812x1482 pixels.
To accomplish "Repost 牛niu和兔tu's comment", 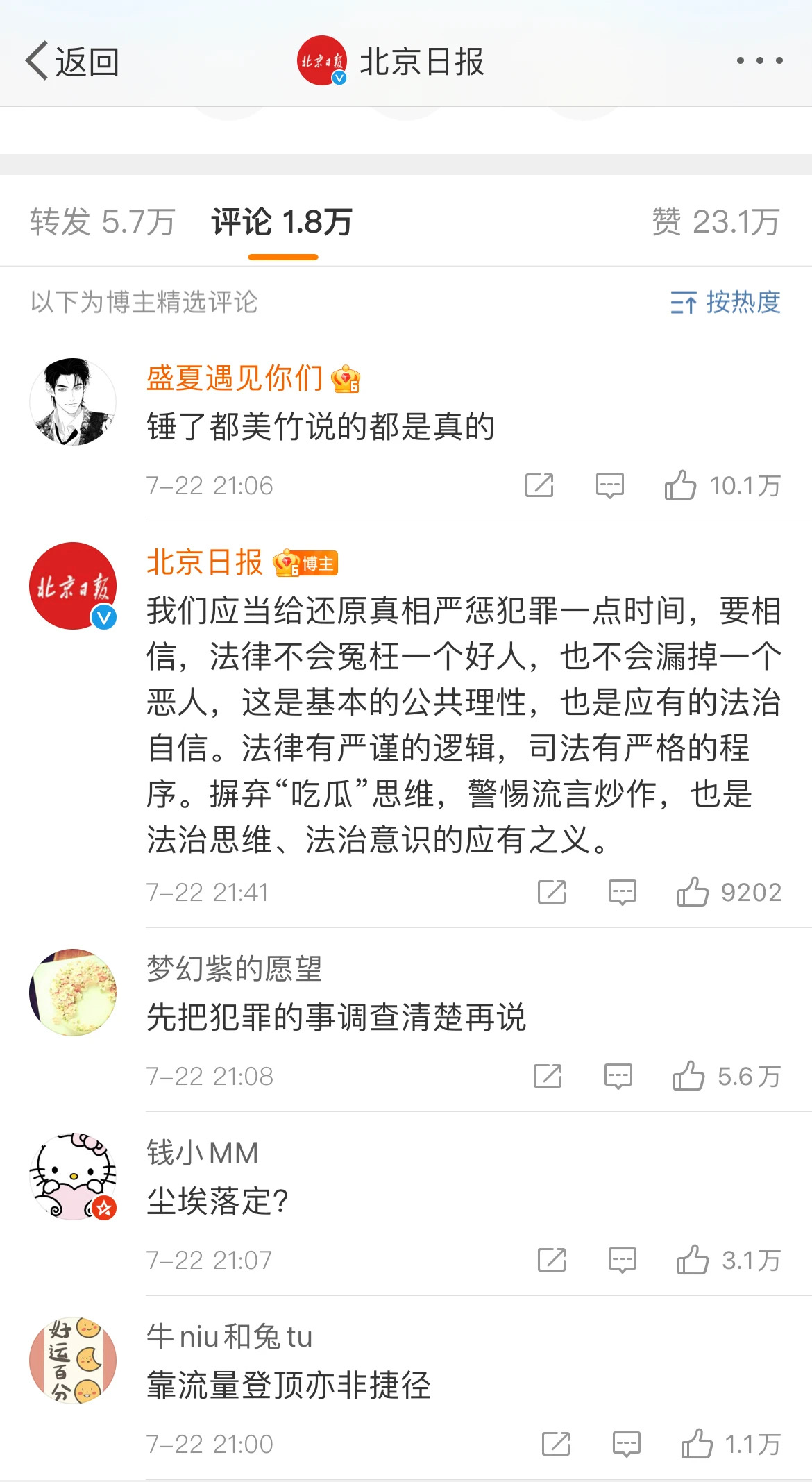I will click(556, 1444).
